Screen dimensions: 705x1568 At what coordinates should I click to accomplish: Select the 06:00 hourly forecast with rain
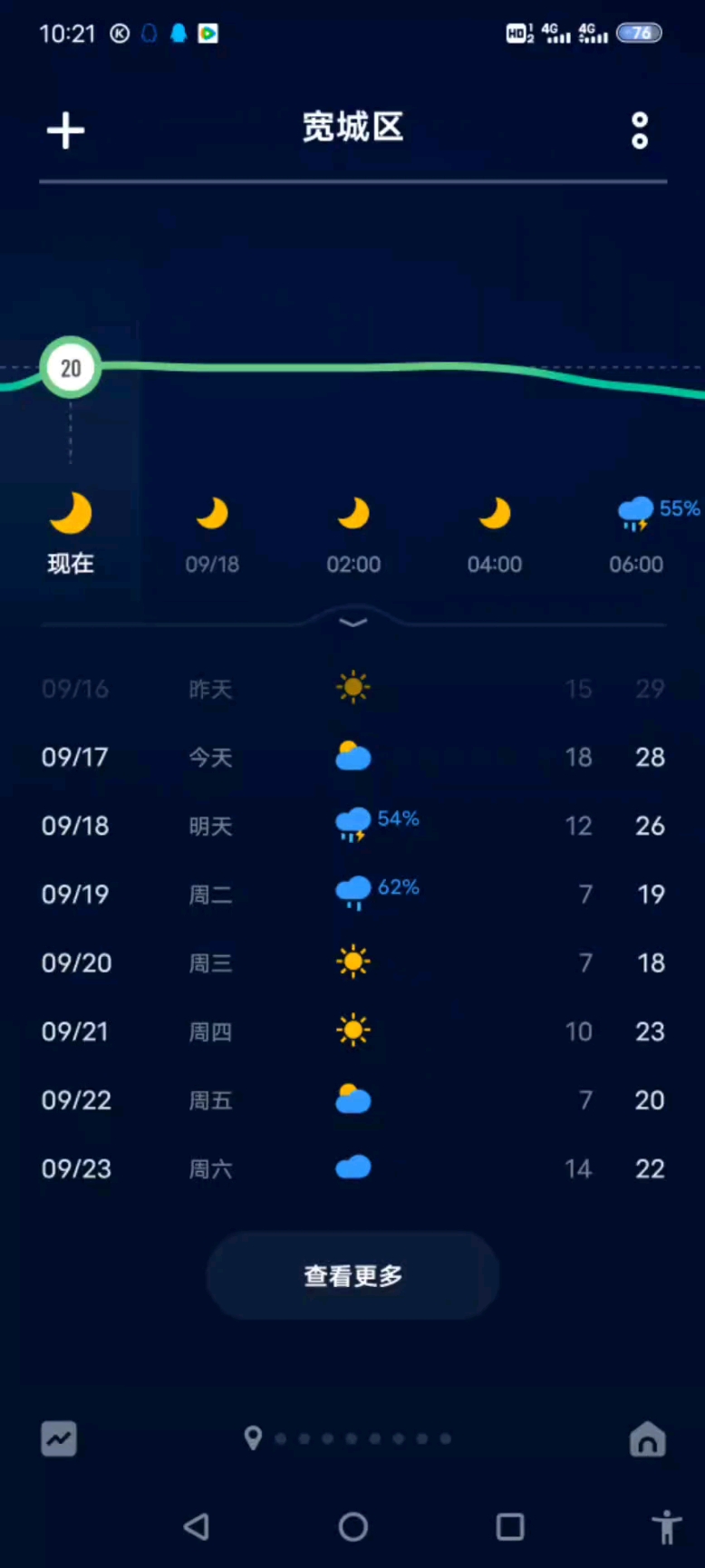(x=638, y=537)
